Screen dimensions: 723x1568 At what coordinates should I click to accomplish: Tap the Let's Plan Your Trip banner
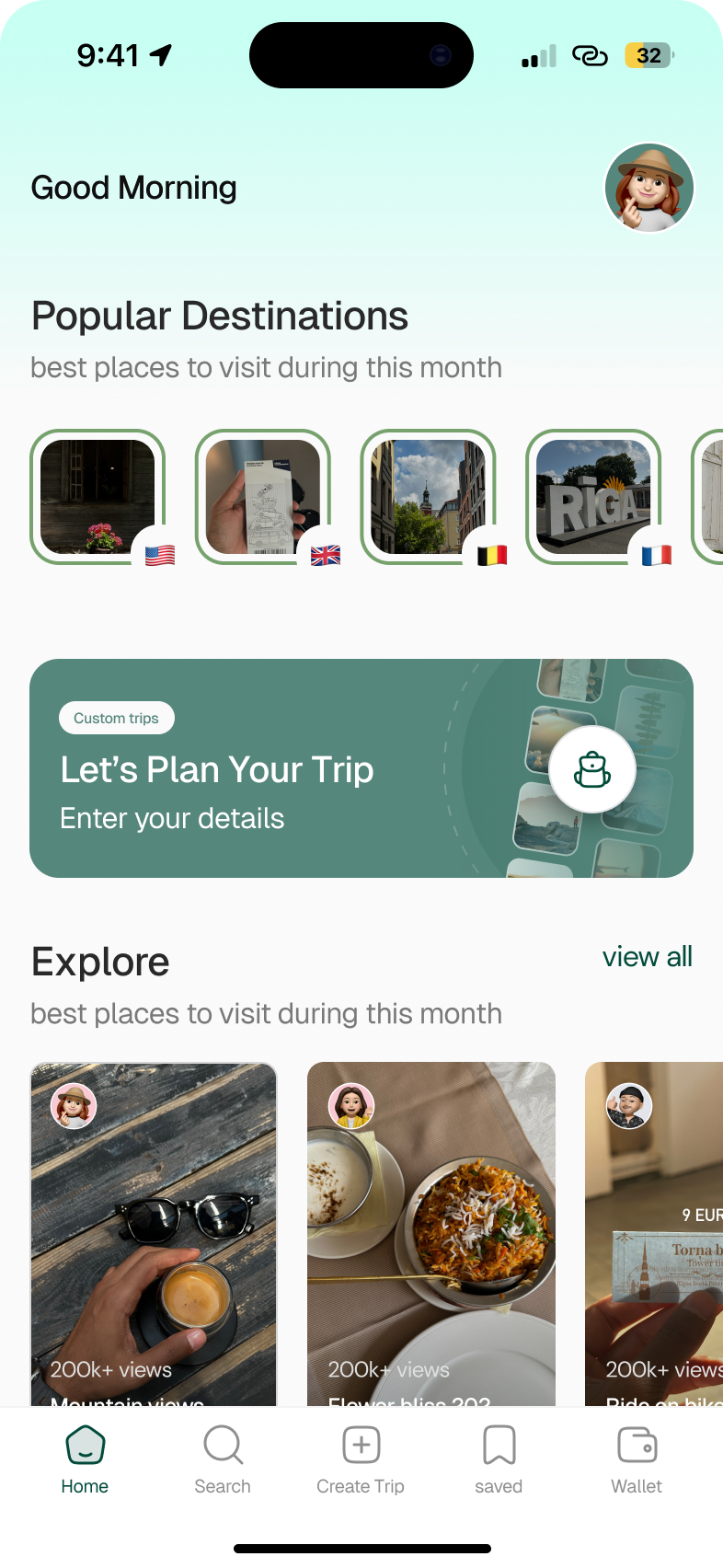(x=216, y=769)
